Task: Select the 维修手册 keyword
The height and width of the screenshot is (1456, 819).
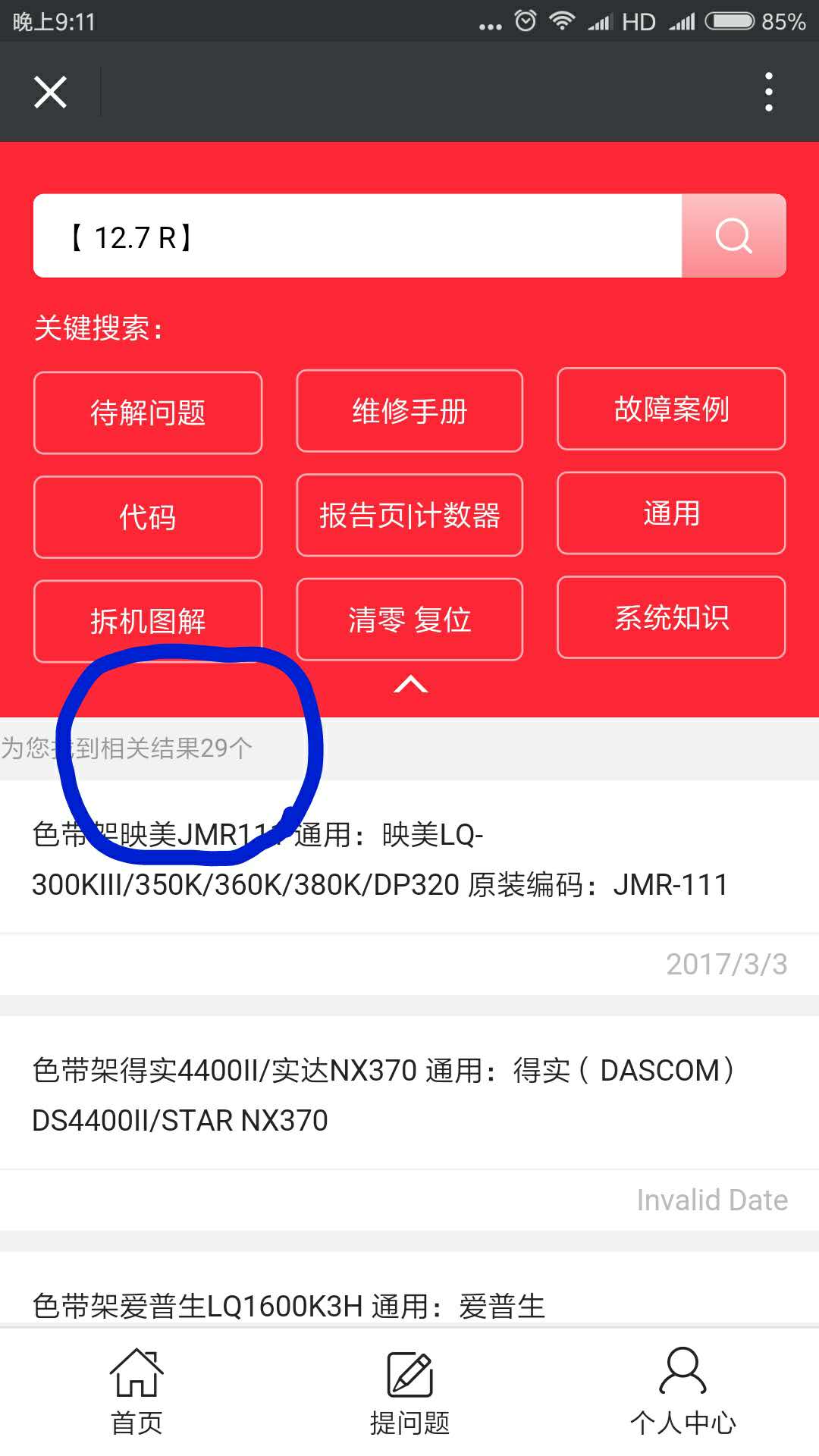Action: click(x=409, y=410)
